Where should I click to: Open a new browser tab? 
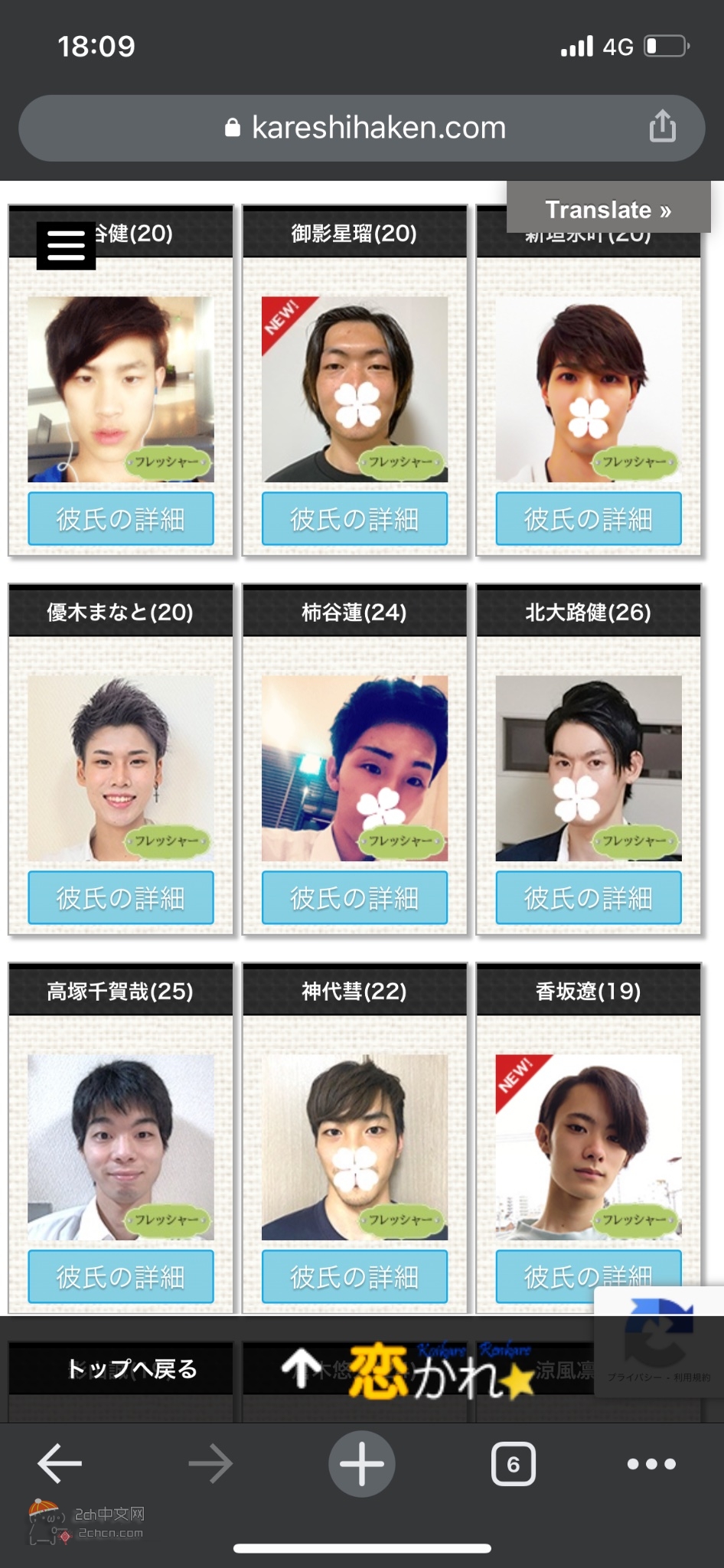coord(362,1463)
